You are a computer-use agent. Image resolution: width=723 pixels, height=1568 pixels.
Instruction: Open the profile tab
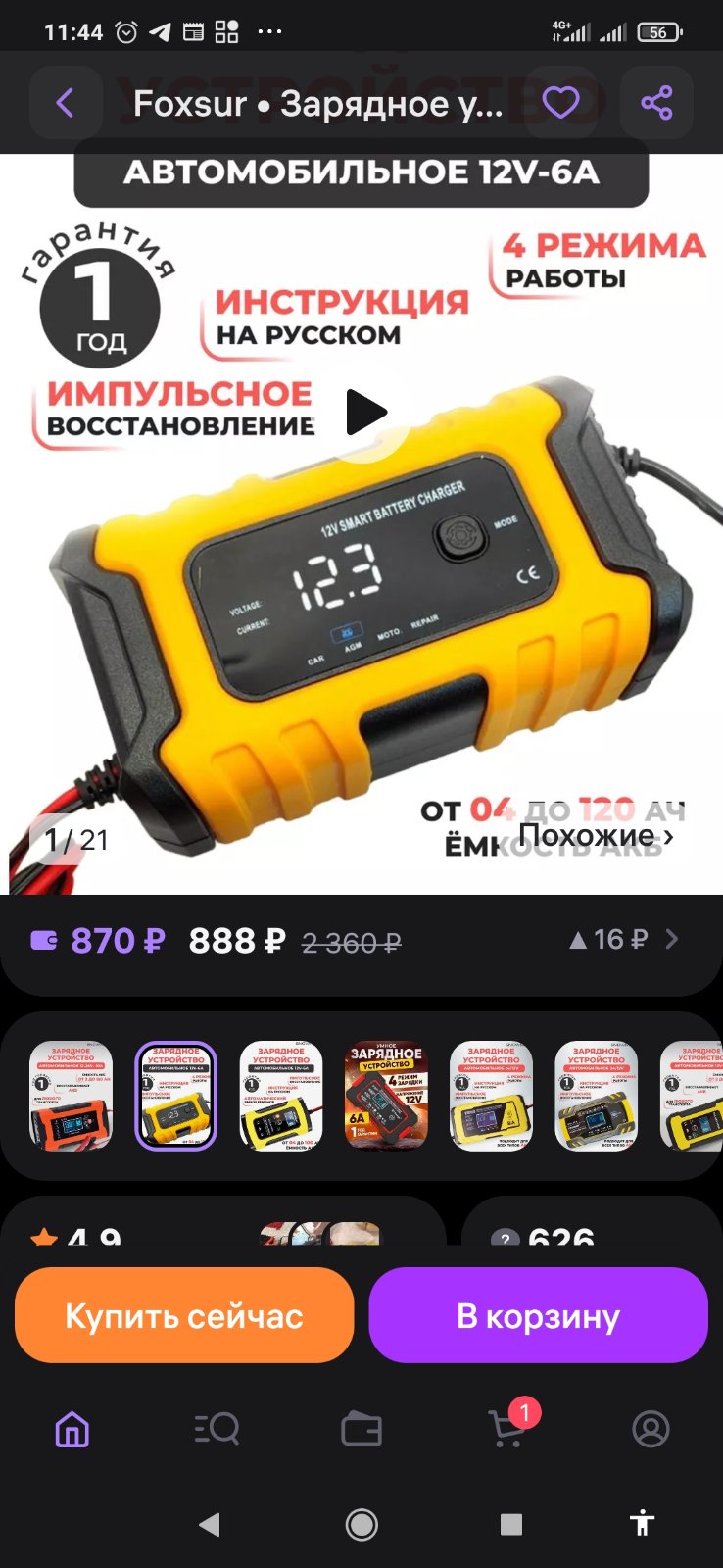[x=651, y=1429]
